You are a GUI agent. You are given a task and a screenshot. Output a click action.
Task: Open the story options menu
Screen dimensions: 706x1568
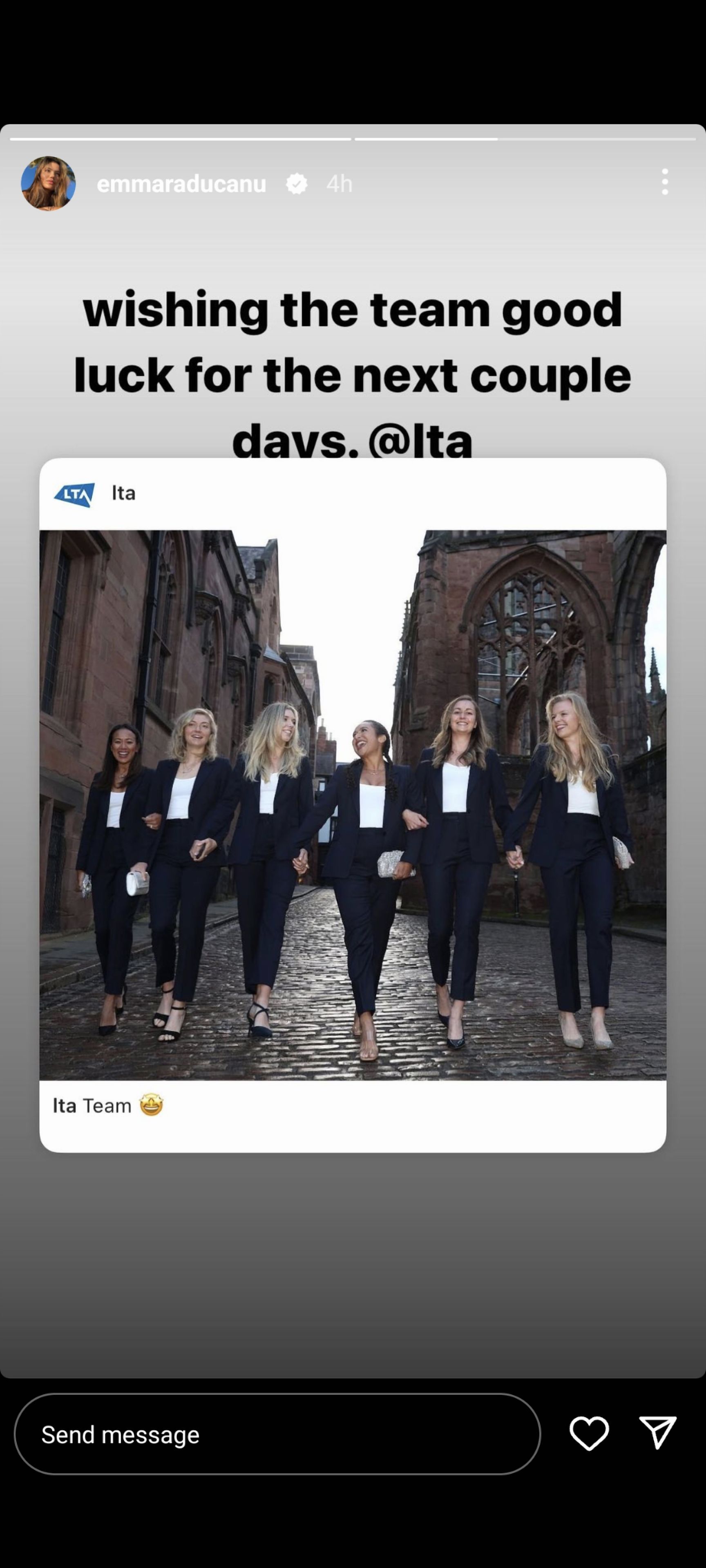click(665, 182)
